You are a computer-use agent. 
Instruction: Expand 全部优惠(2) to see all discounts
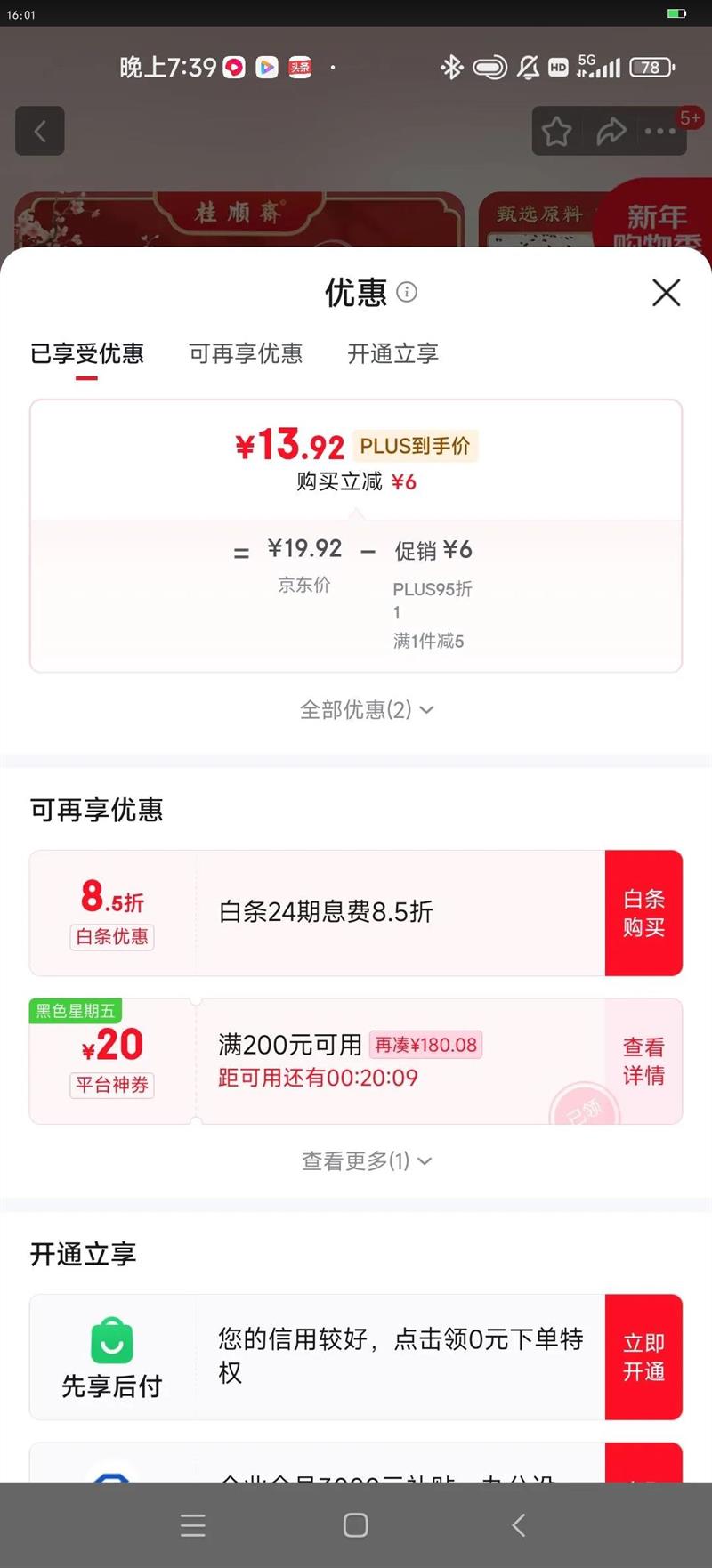click(365, 709)
